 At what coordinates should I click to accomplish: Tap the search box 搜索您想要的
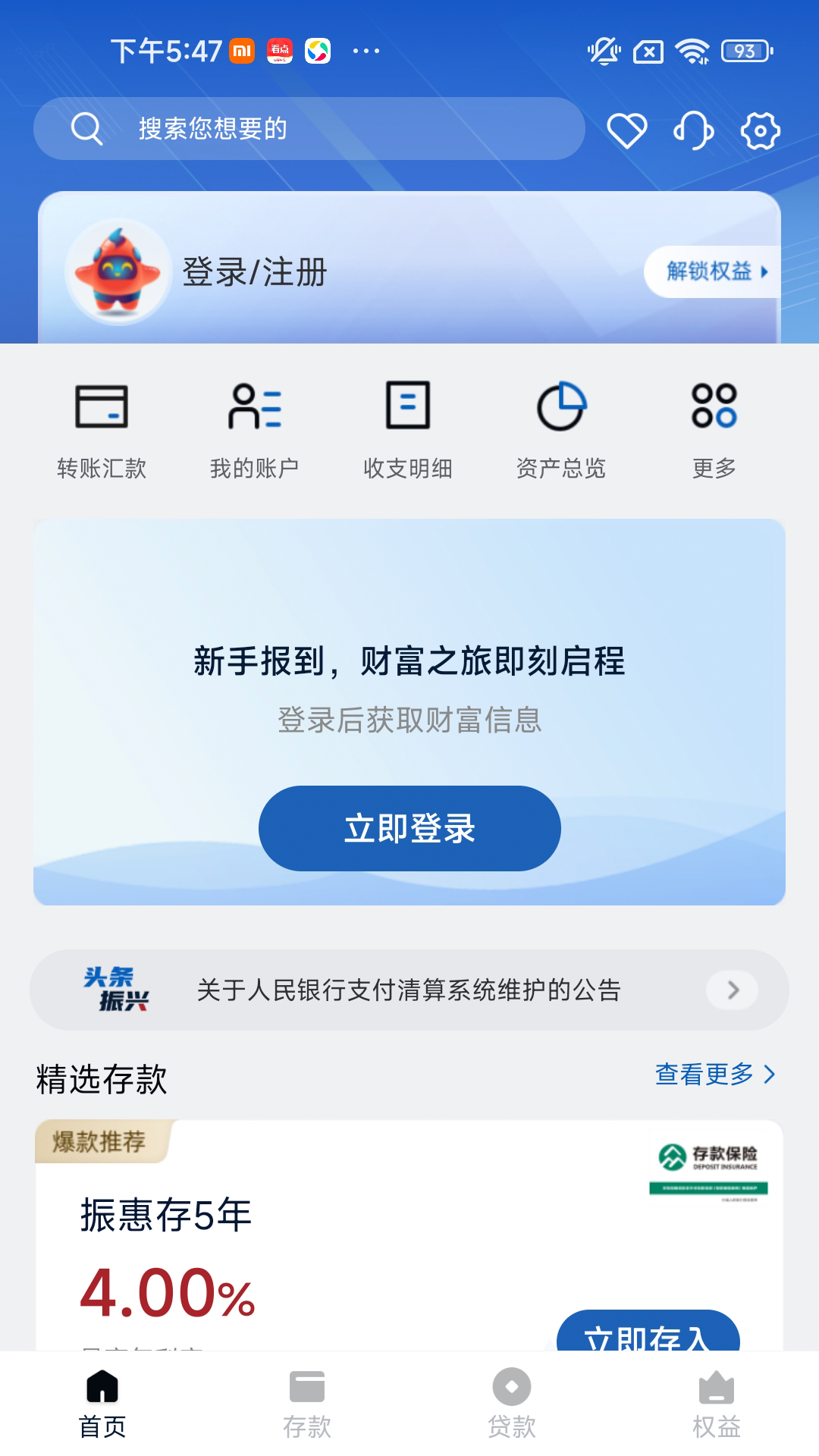click(x=308, y=129)
